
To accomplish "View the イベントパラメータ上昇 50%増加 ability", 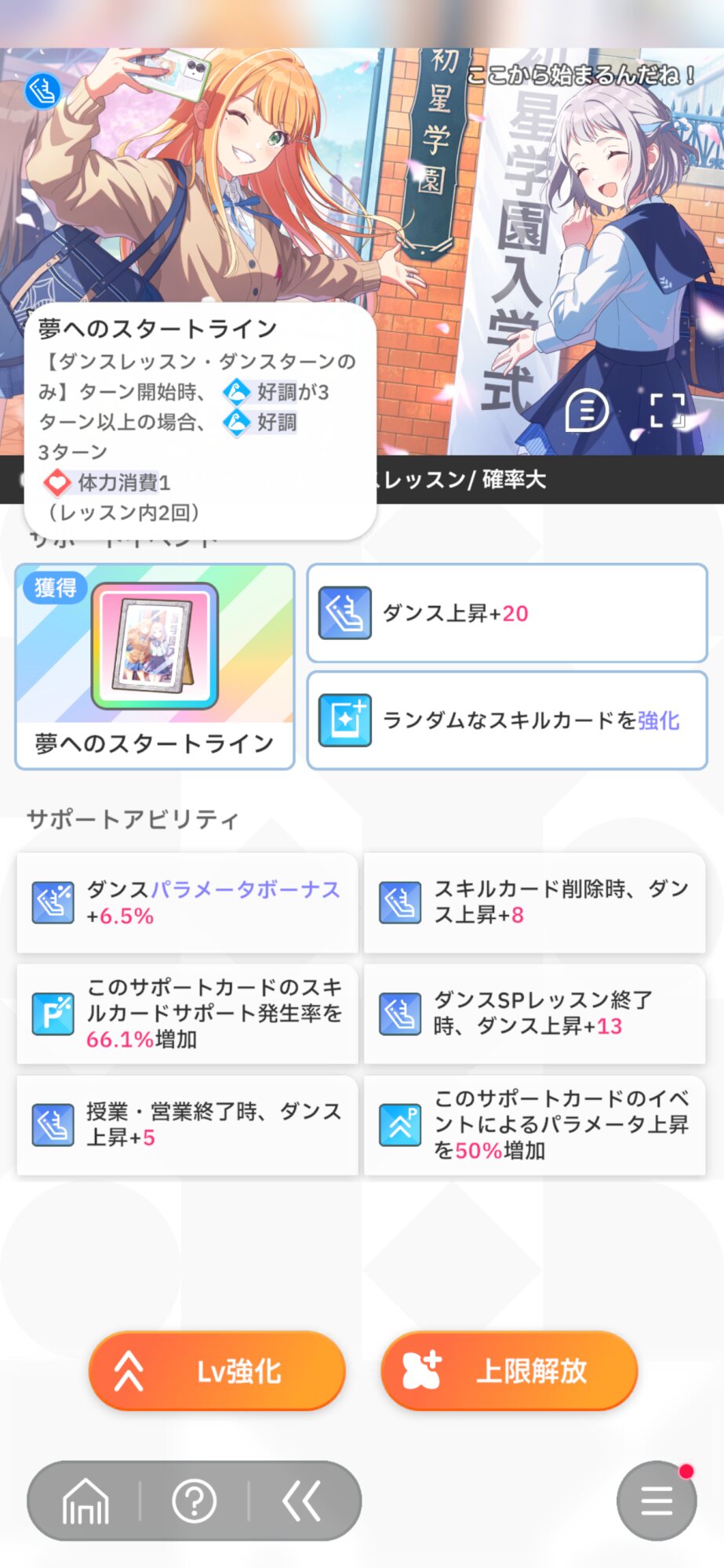I will tap(534, 1125).
